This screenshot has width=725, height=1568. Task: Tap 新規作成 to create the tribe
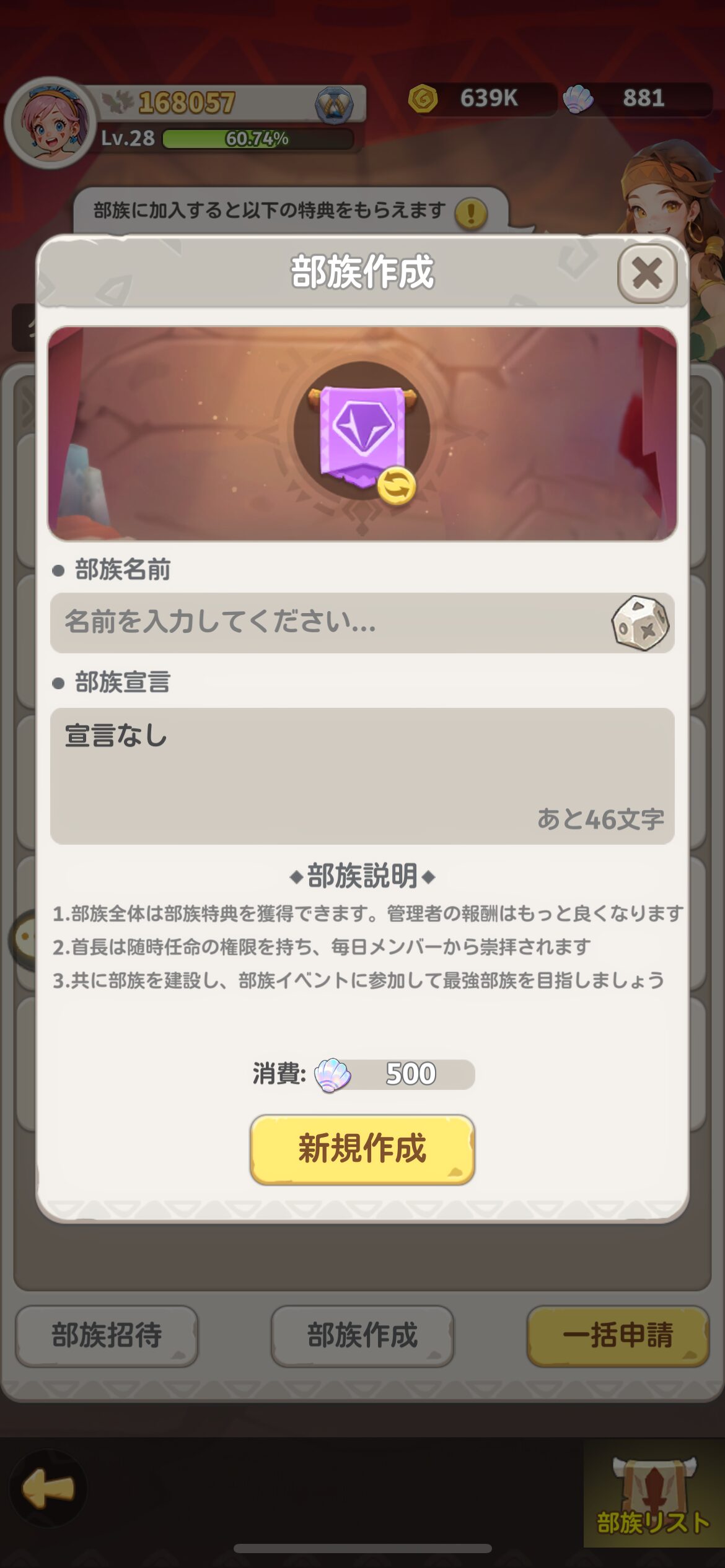[x=362, y=1149]
